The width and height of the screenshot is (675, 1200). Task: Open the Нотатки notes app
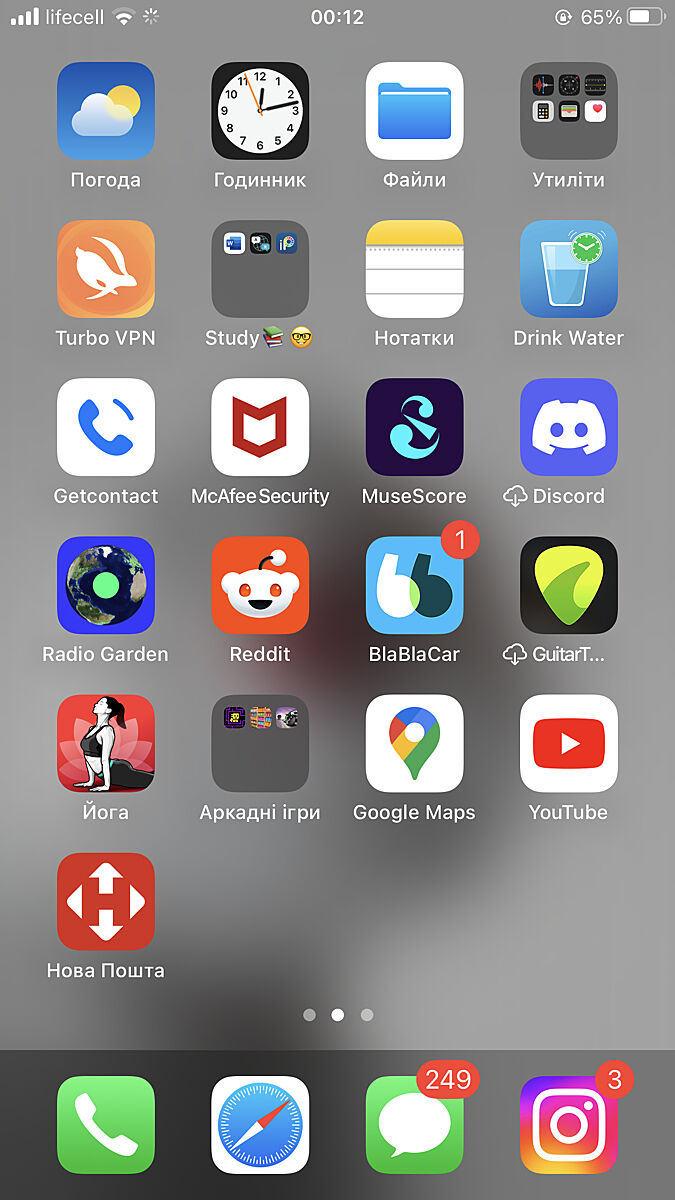click(x=414, y=269)
